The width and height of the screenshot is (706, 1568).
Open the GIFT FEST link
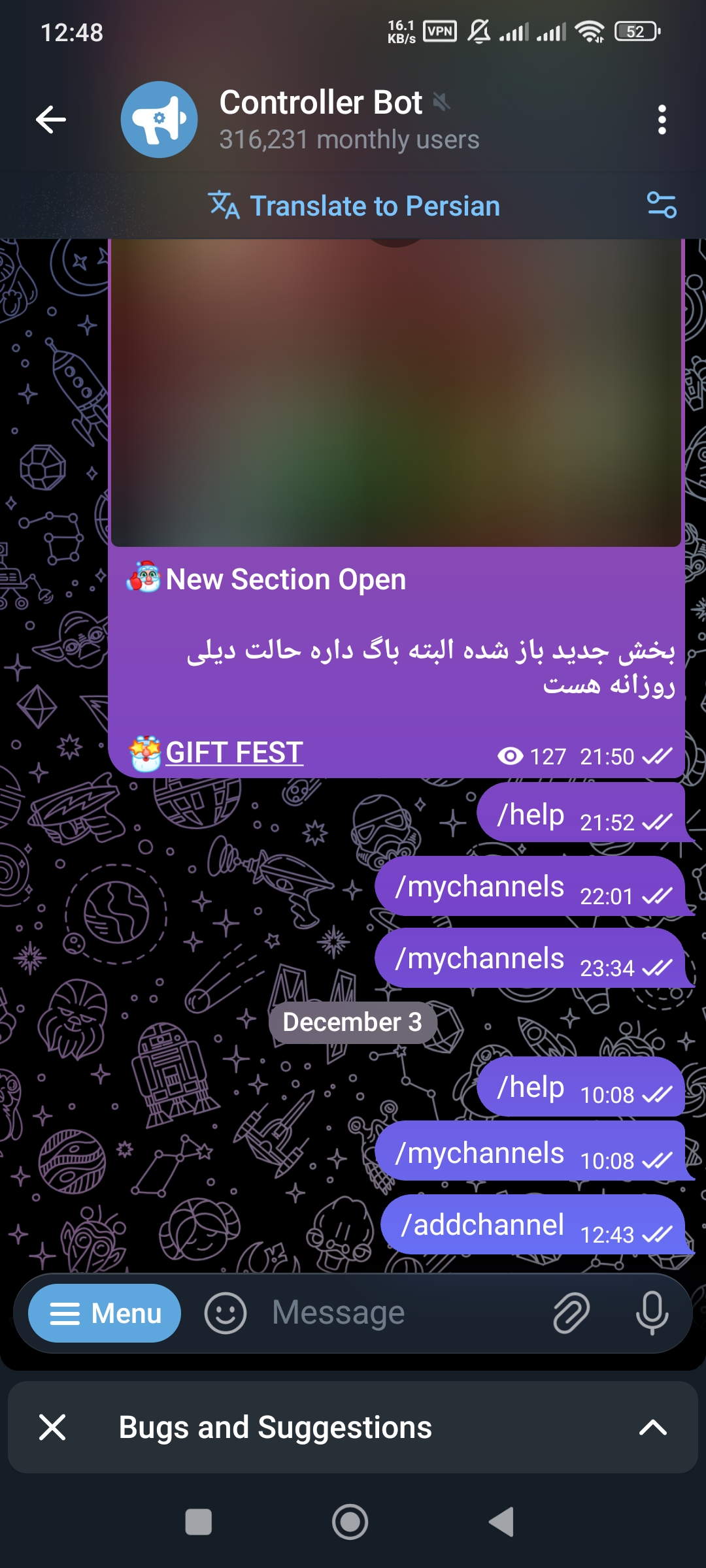(x=234, y=753)
